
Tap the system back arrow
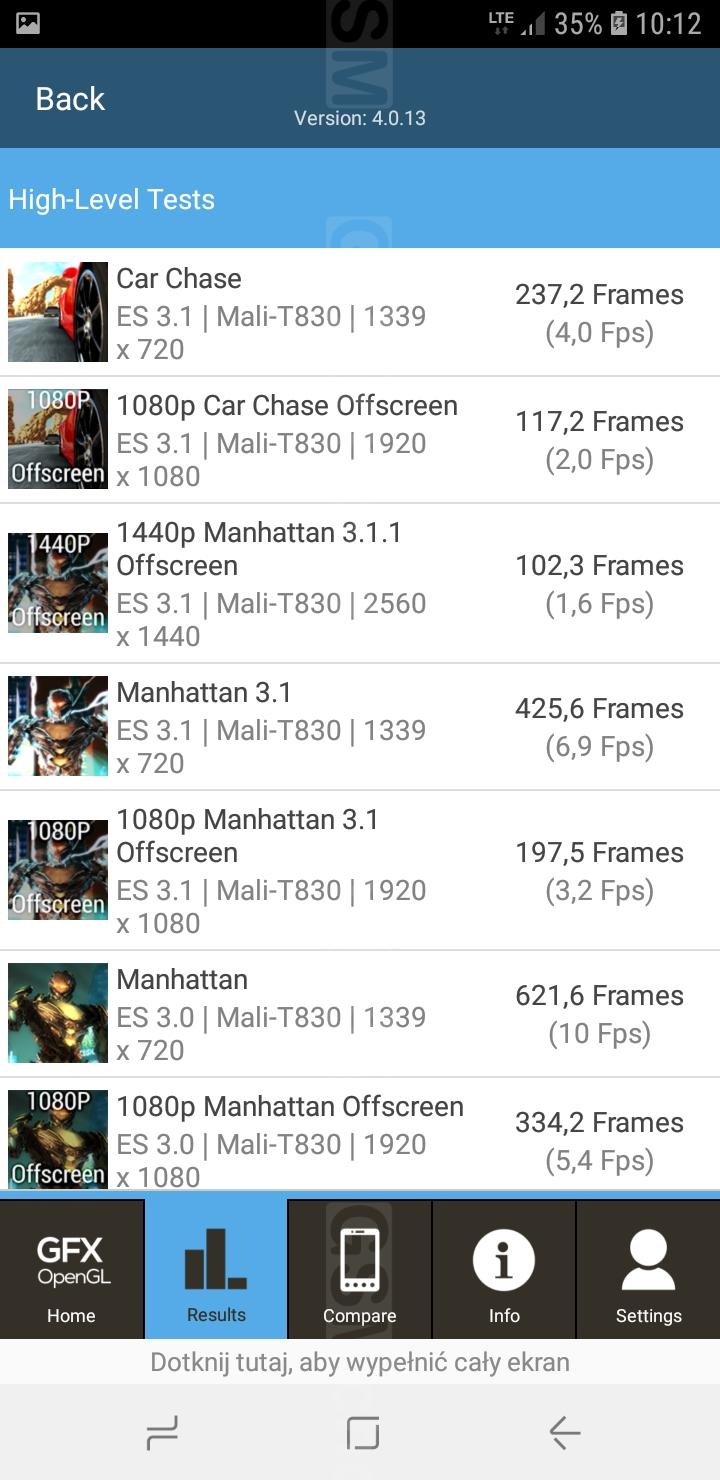565,1433
